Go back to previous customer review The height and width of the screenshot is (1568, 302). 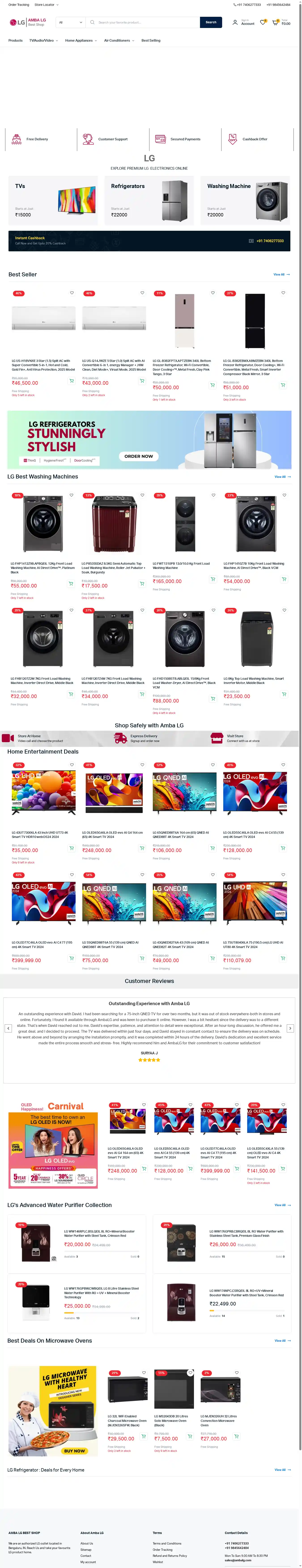(x=8, y=1028)
